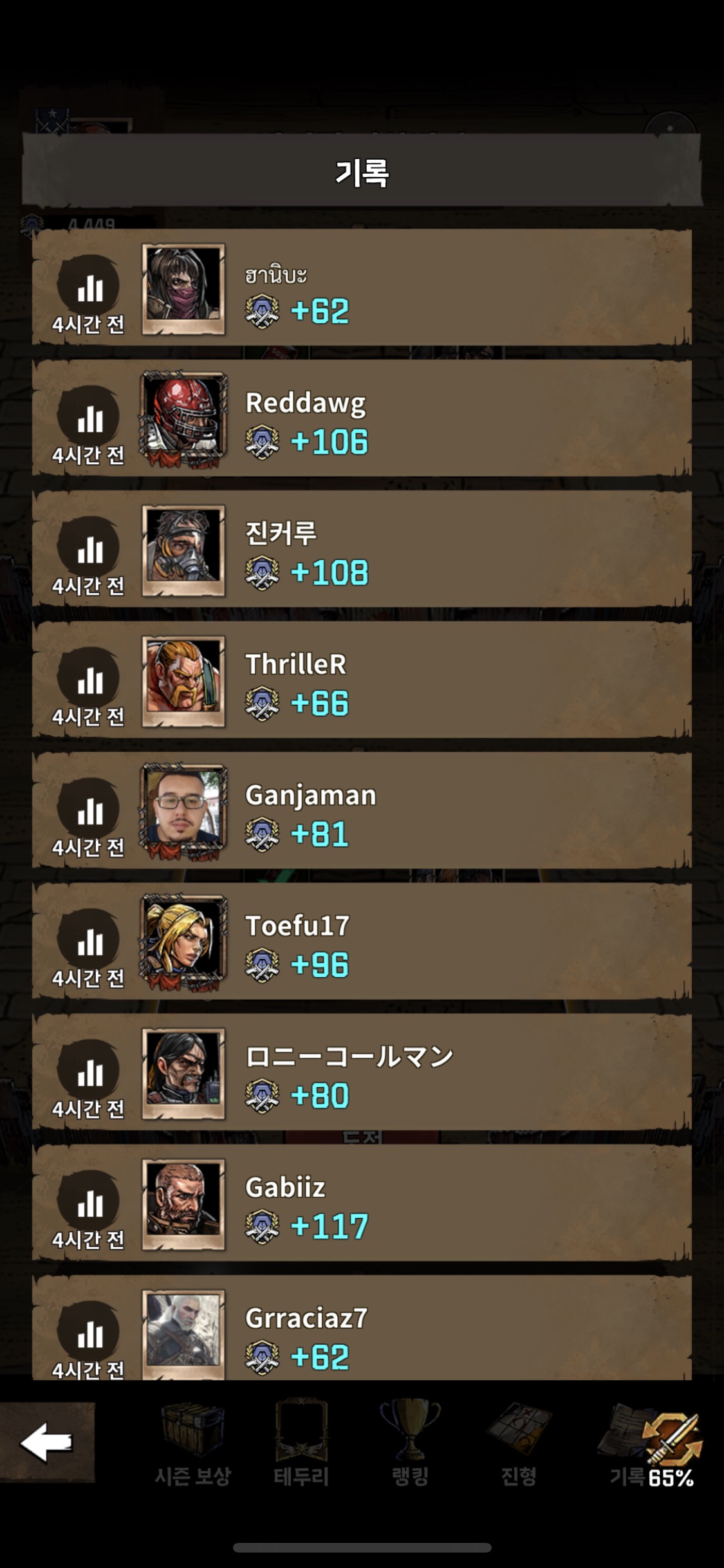Viewport: 724px width, 1568px height.
Task: Tap the stats icon beside Ganjaman
Action: click(x=89, y=810)
